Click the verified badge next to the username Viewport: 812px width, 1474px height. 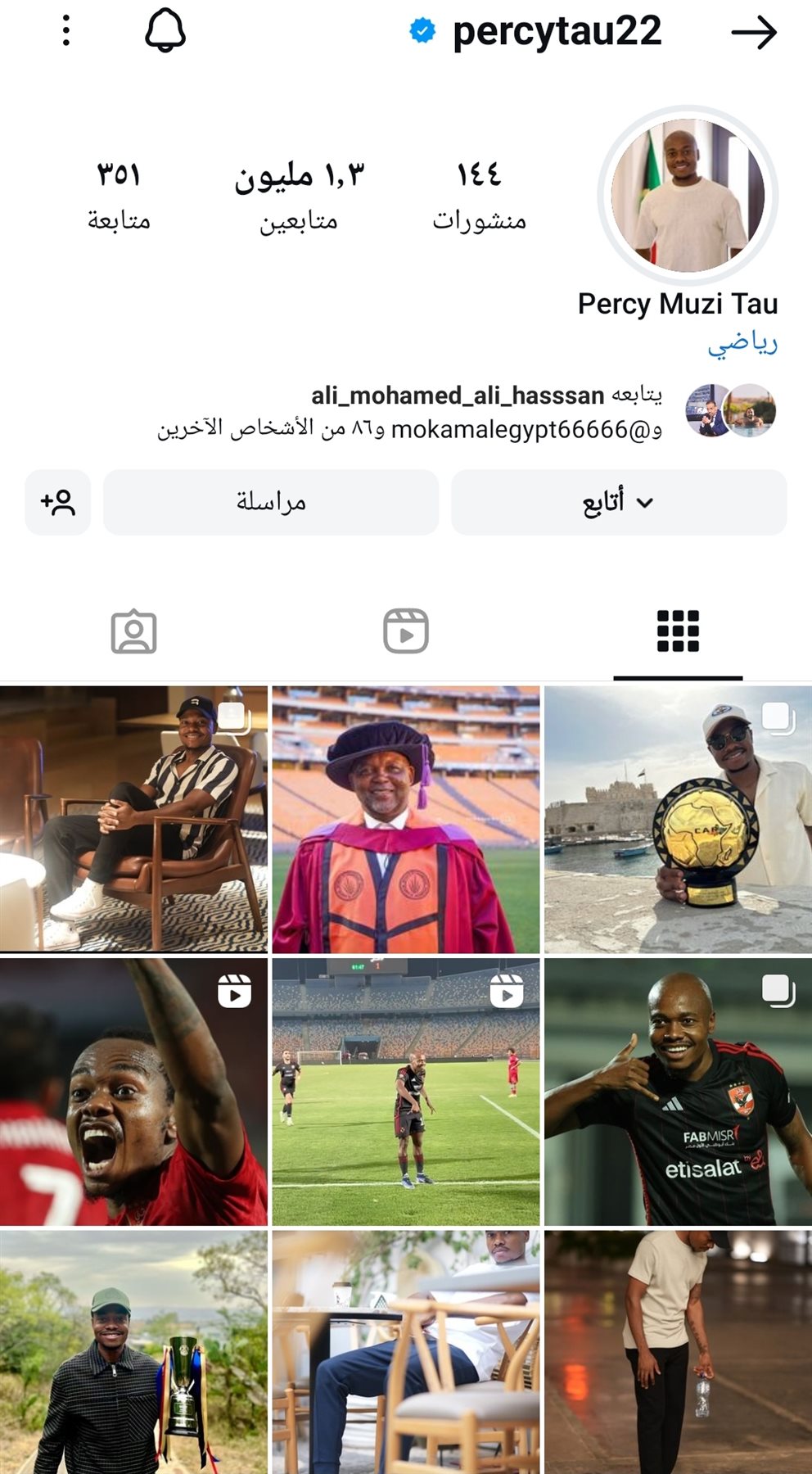422,33
